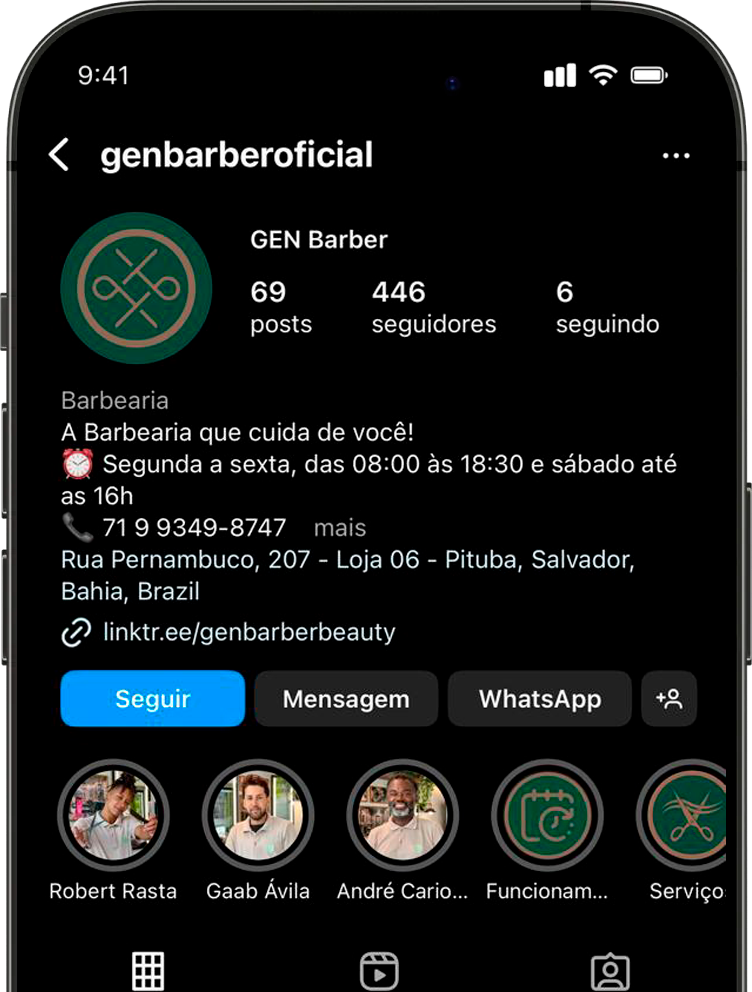Open the list of 446 seguidores
The height and width of the screenshot is (992, 752).
433,307
